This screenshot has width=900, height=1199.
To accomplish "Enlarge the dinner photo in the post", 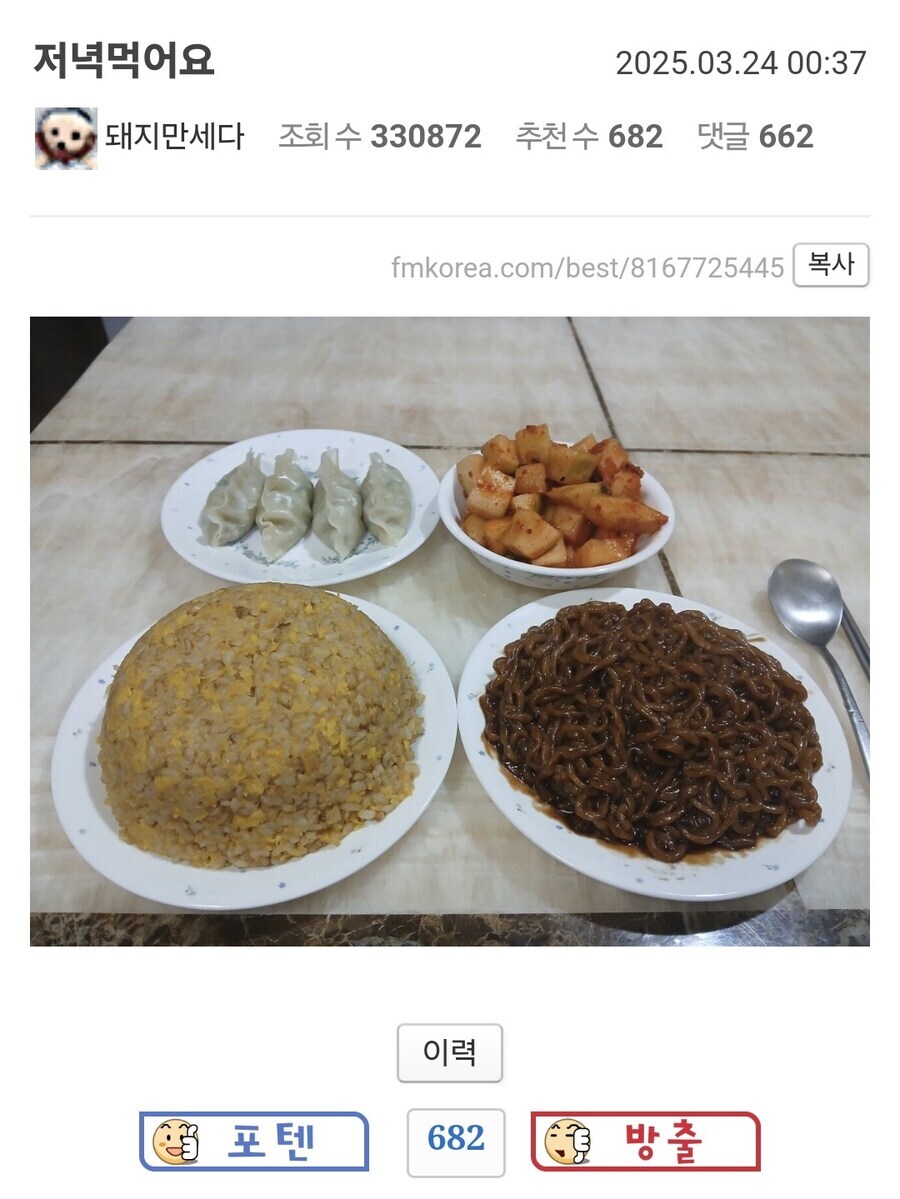I will [x=450, y=630].
